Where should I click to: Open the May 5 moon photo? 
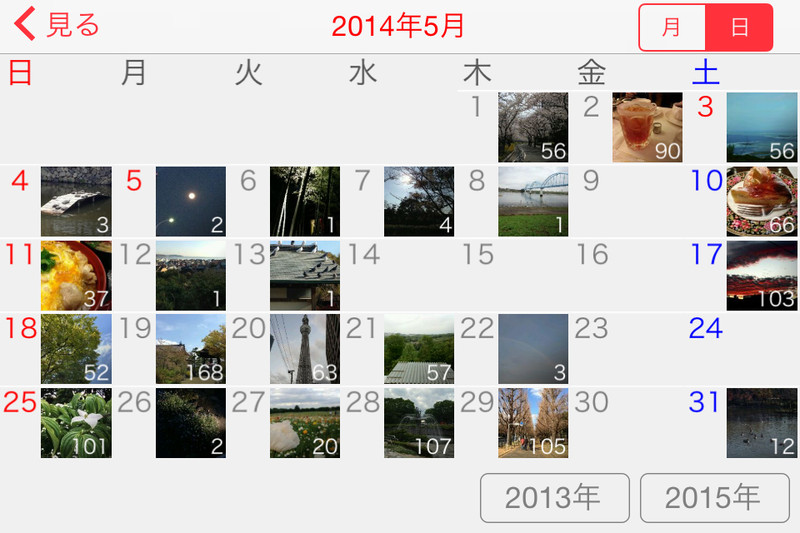(190, 201)
